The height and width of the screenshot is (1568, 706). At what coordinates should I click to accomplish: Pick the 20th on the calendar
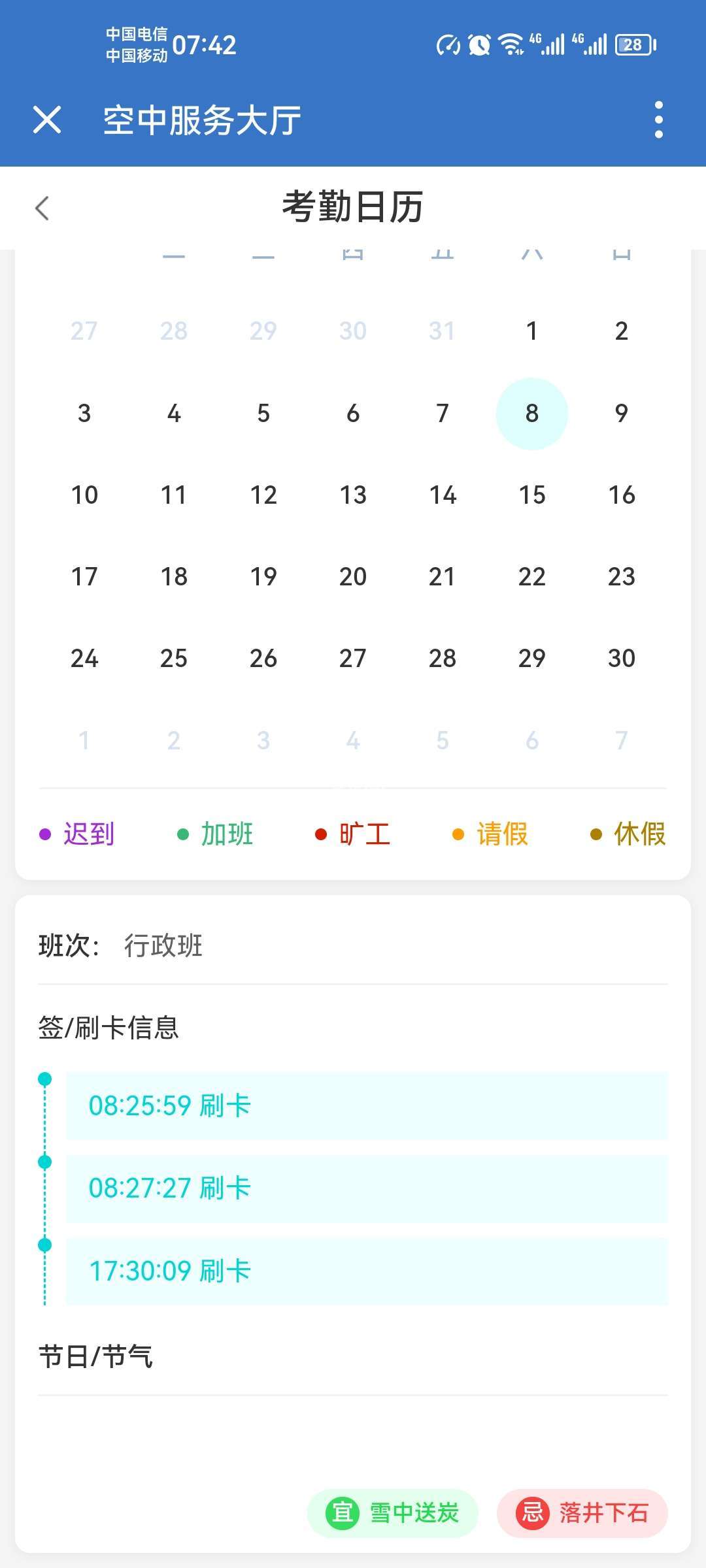(352, 576)
